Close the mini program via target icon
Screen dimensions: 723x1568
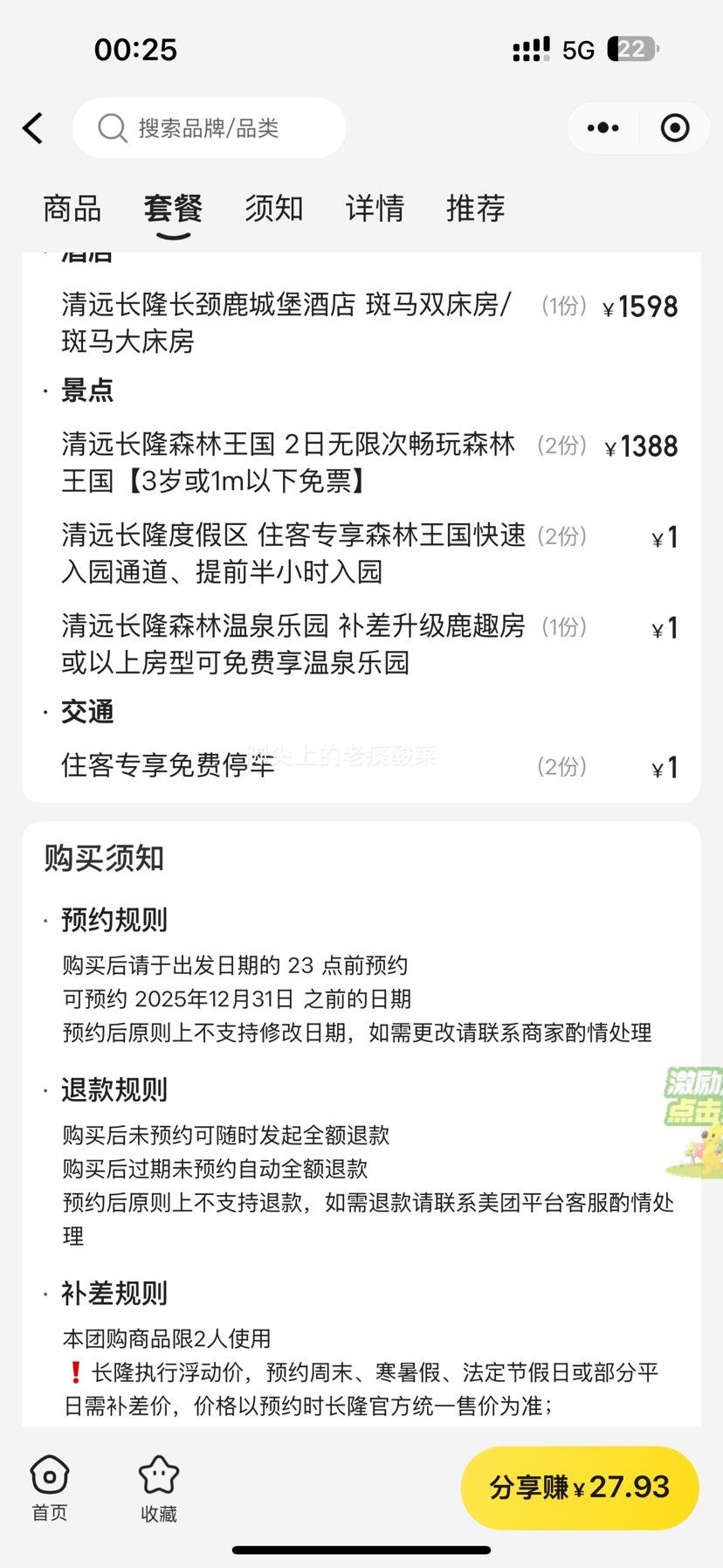point(674,128)
